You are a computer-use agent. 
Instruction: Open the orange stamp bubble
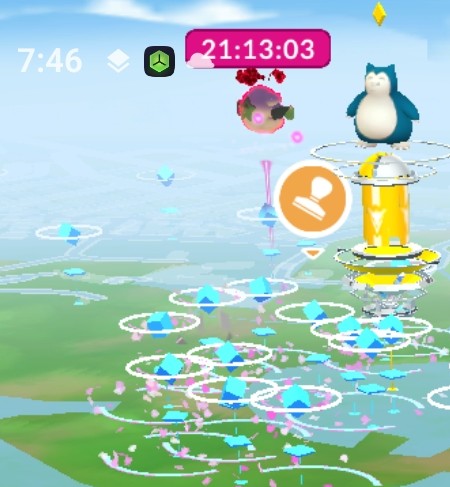313,199
